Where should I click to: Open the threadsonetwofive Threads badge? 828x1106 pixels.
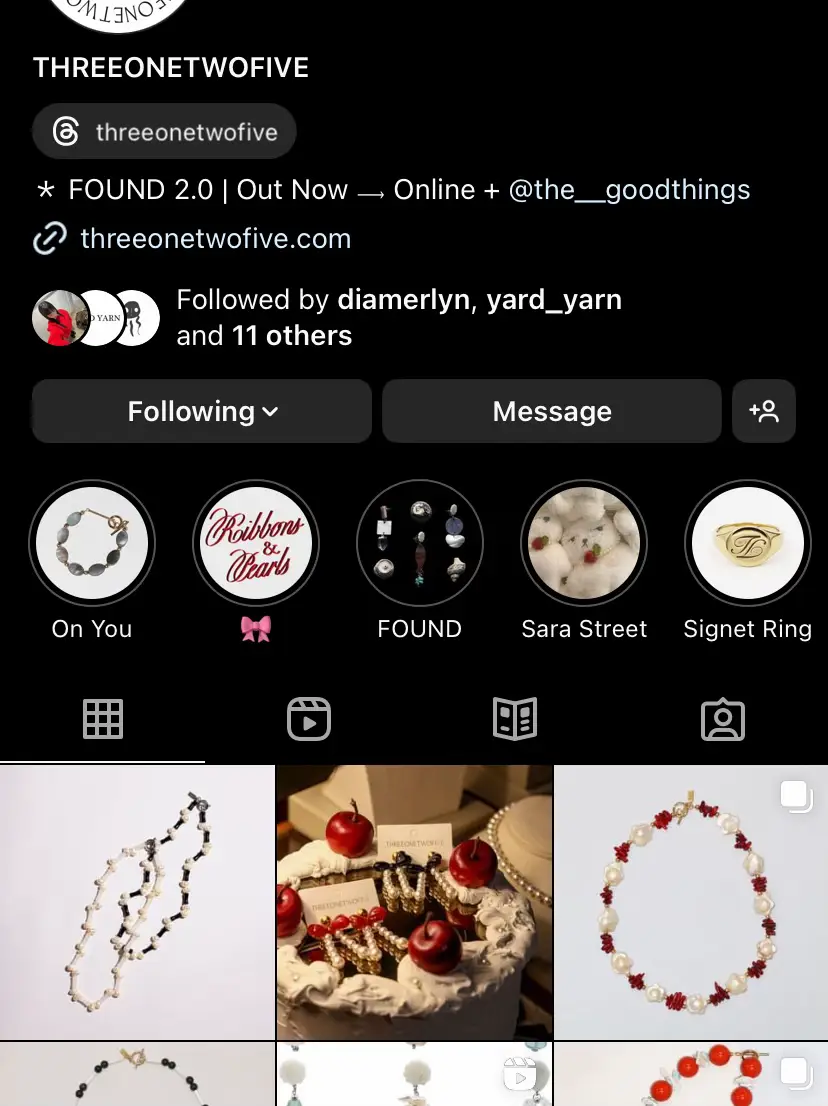[x=164, y=131]
